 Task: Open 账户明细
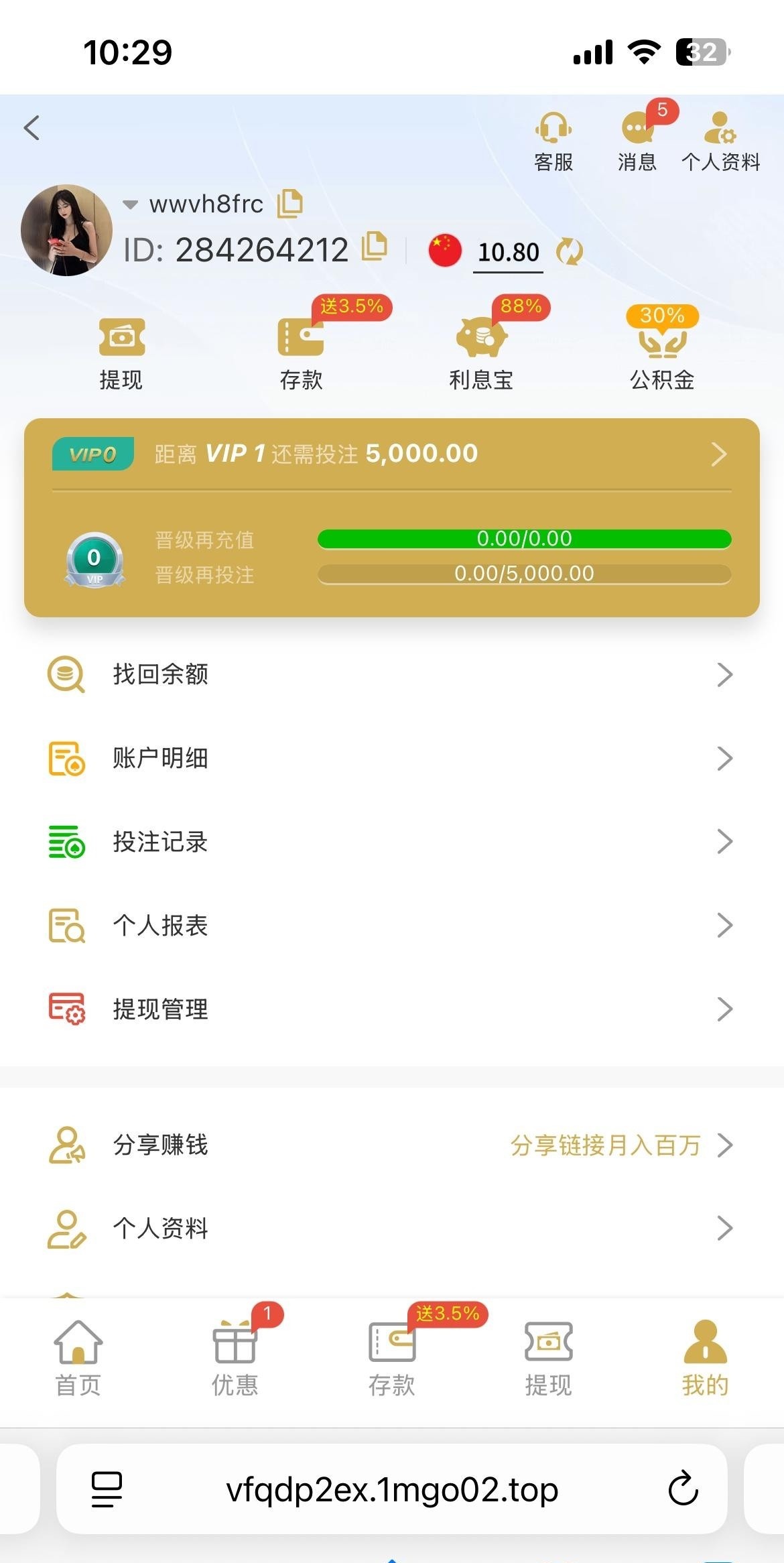[x=392, y=758]
